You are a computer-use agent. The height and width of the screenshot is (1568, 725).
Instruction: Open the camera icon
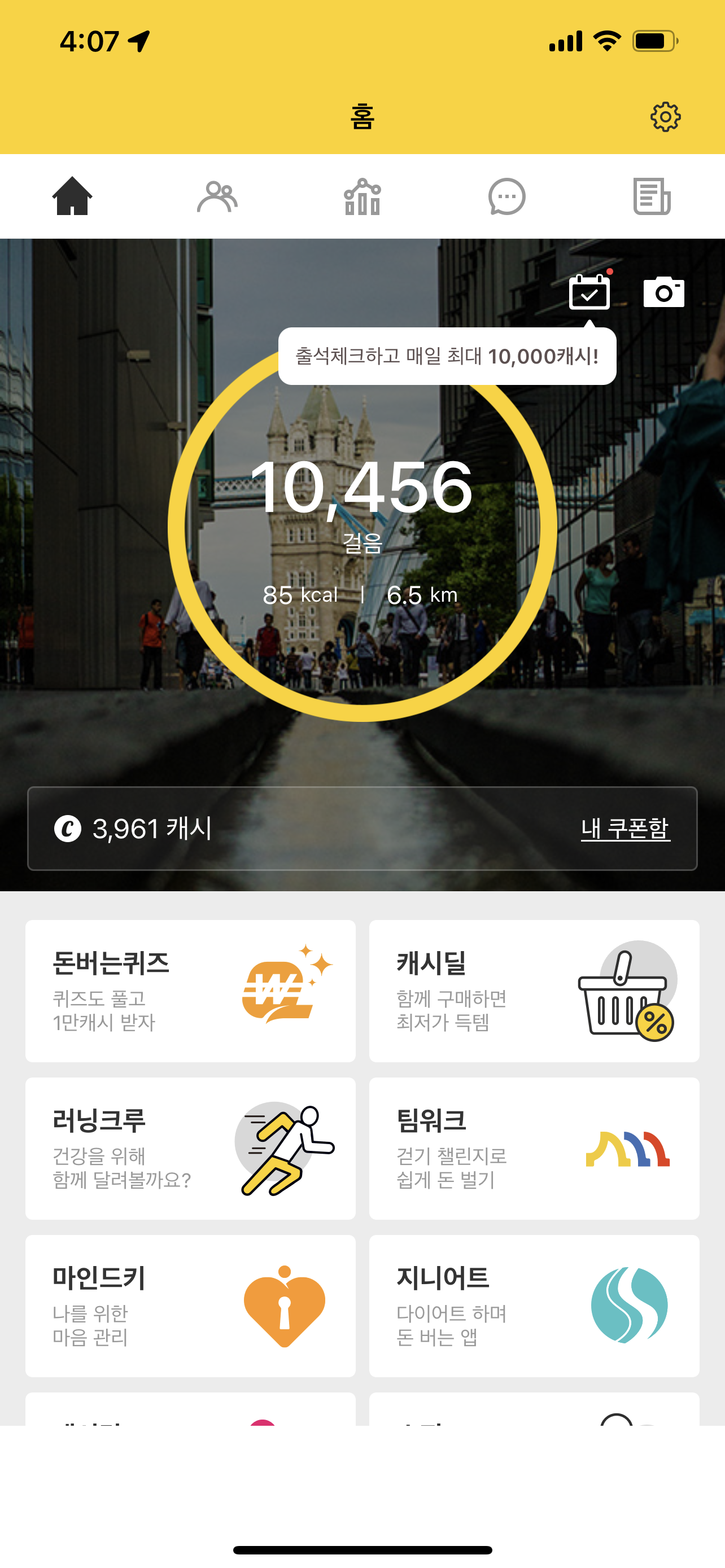point(663,292)
